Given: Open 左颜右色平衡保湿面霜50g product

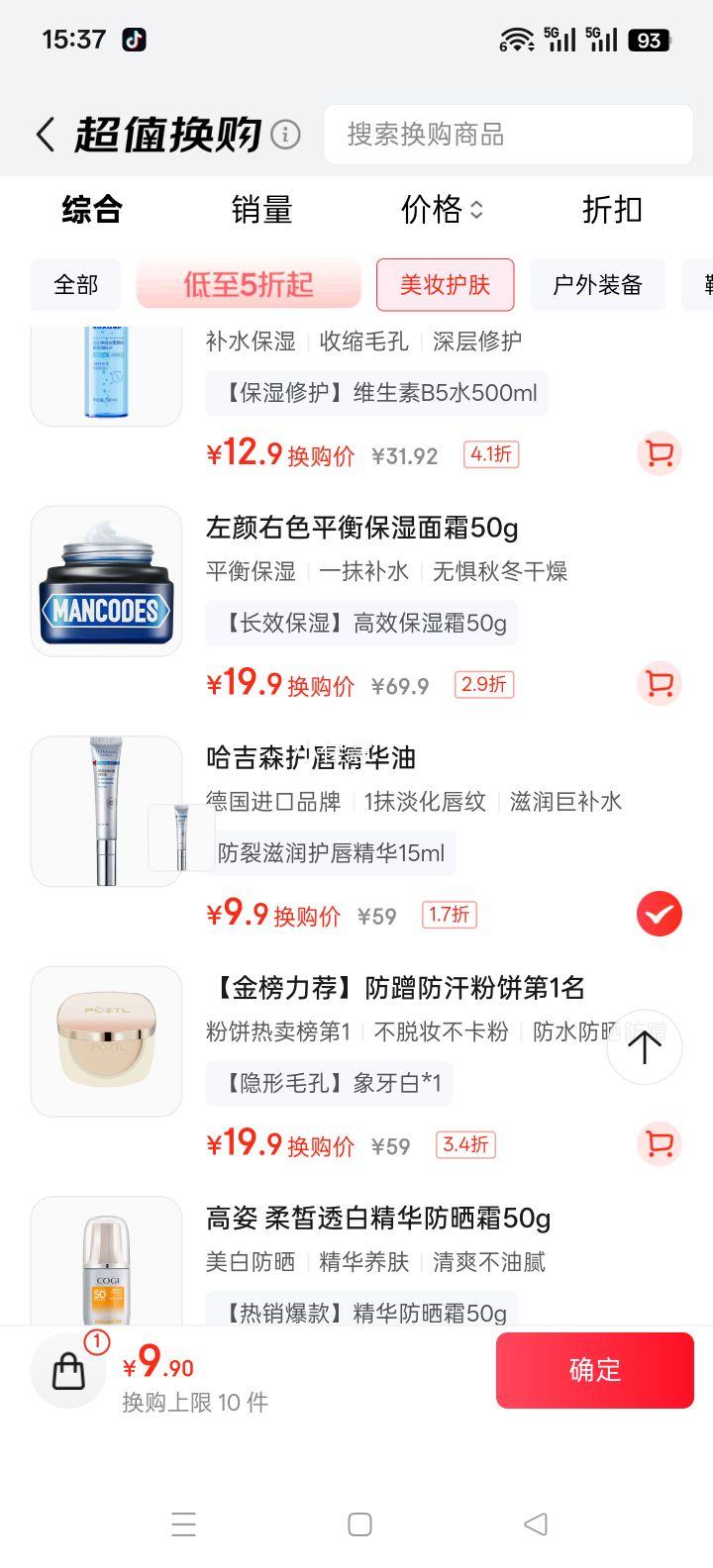Looking at the screenshot, I should [x=361, y=529].
